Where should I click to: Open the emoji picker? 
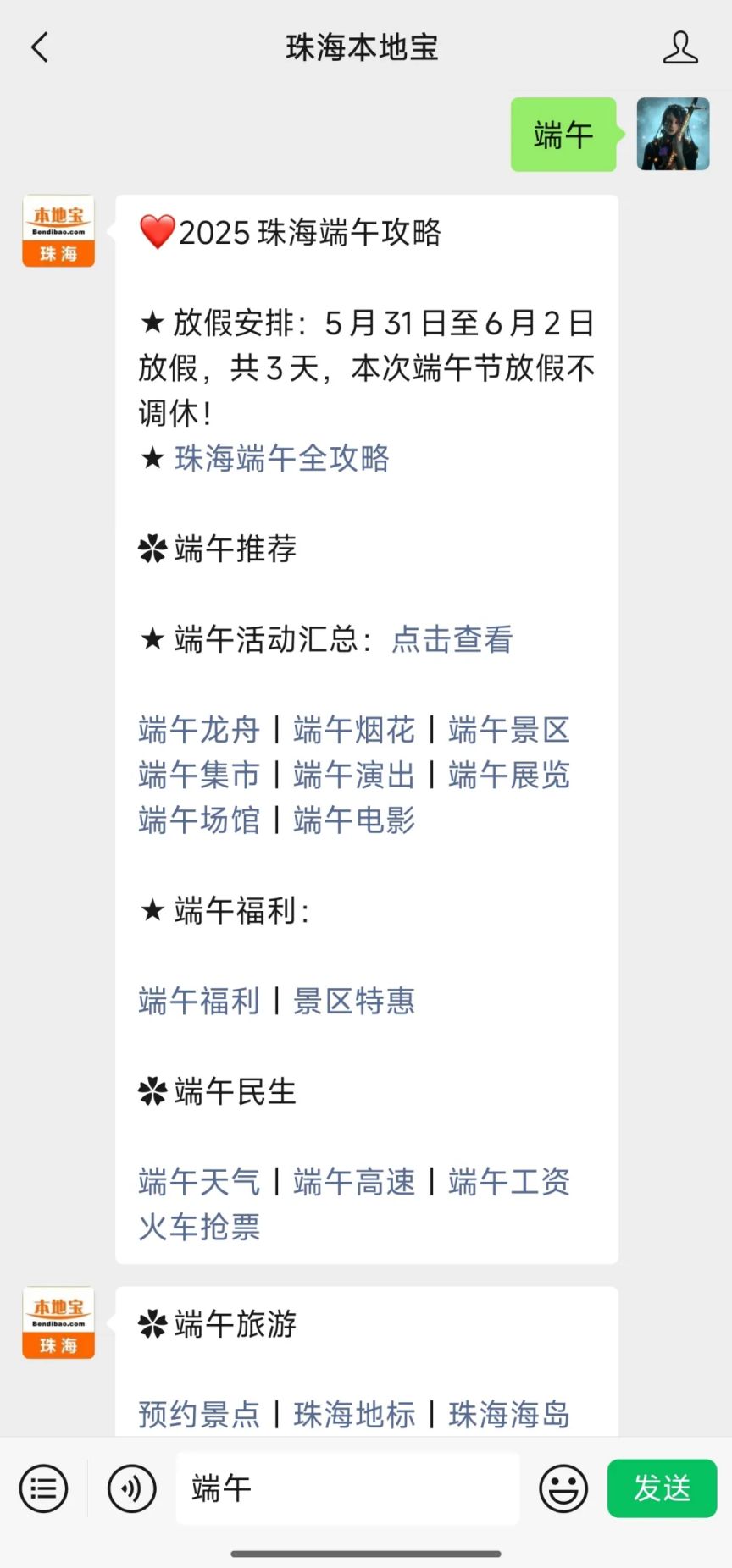[563, 1488]
